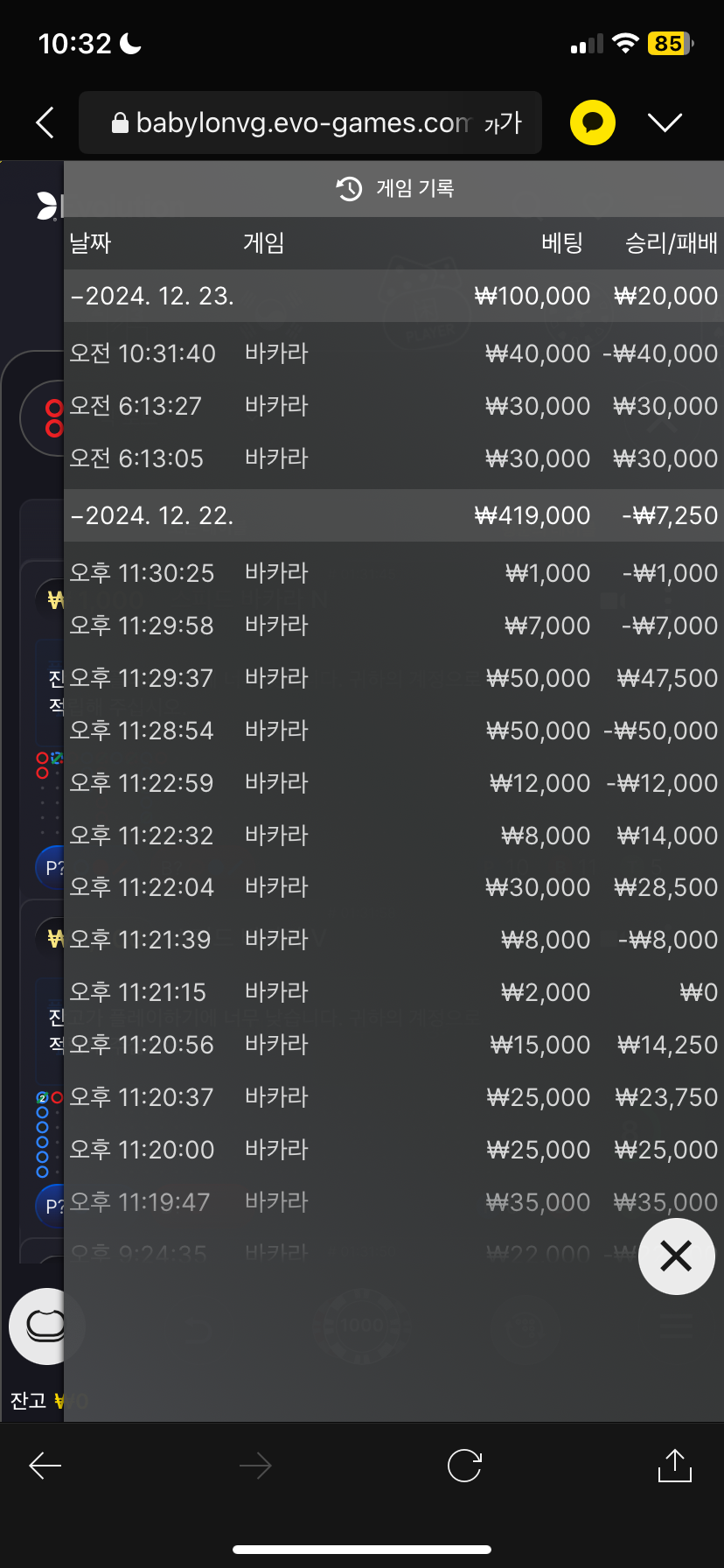Open the 오전 6:13:27 바카라 record
The image size is (724, 1568).
[x=393, y=406]
